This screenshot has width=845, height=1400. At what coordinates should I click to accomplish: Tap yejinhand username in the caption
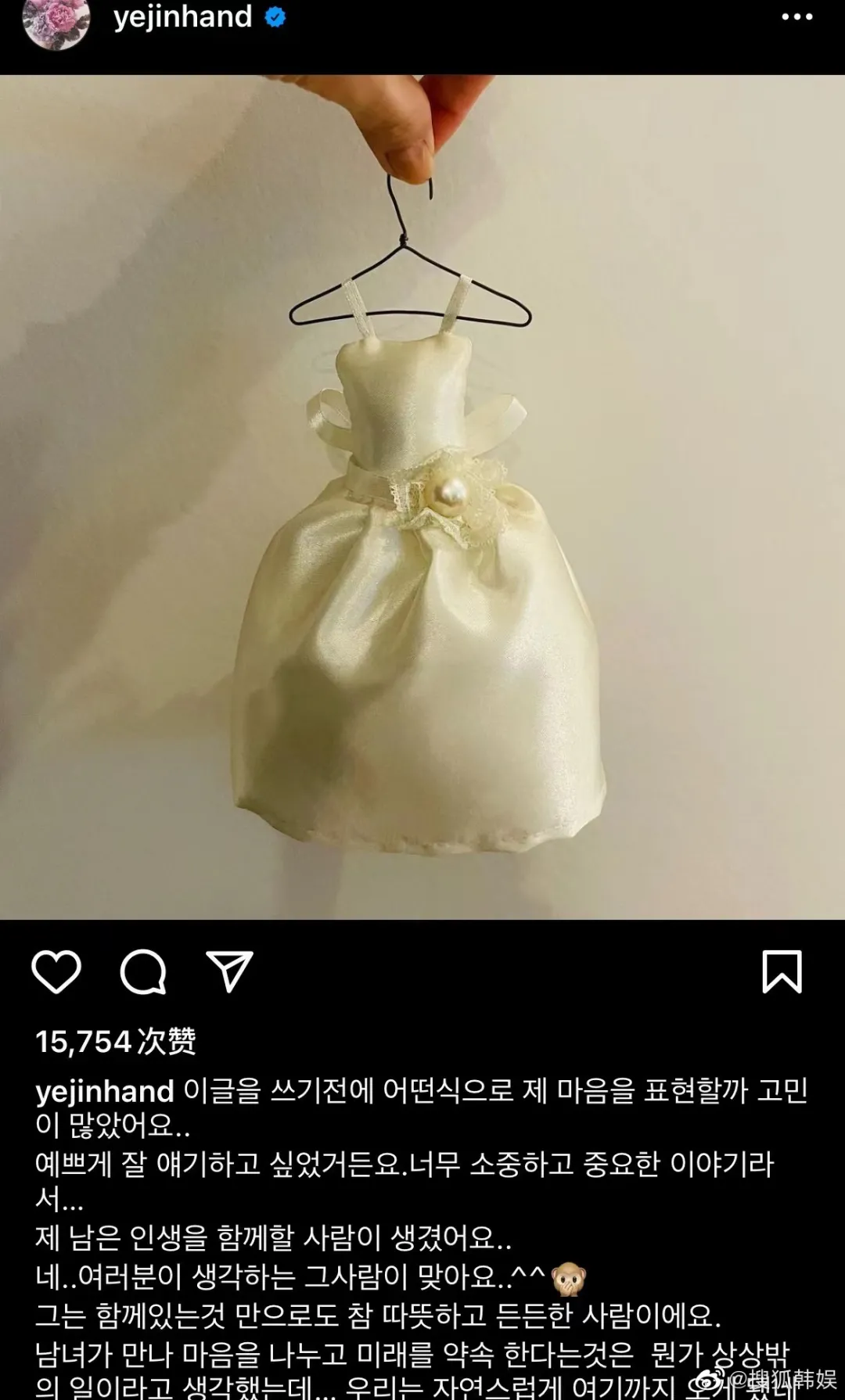coord(105,1091)
